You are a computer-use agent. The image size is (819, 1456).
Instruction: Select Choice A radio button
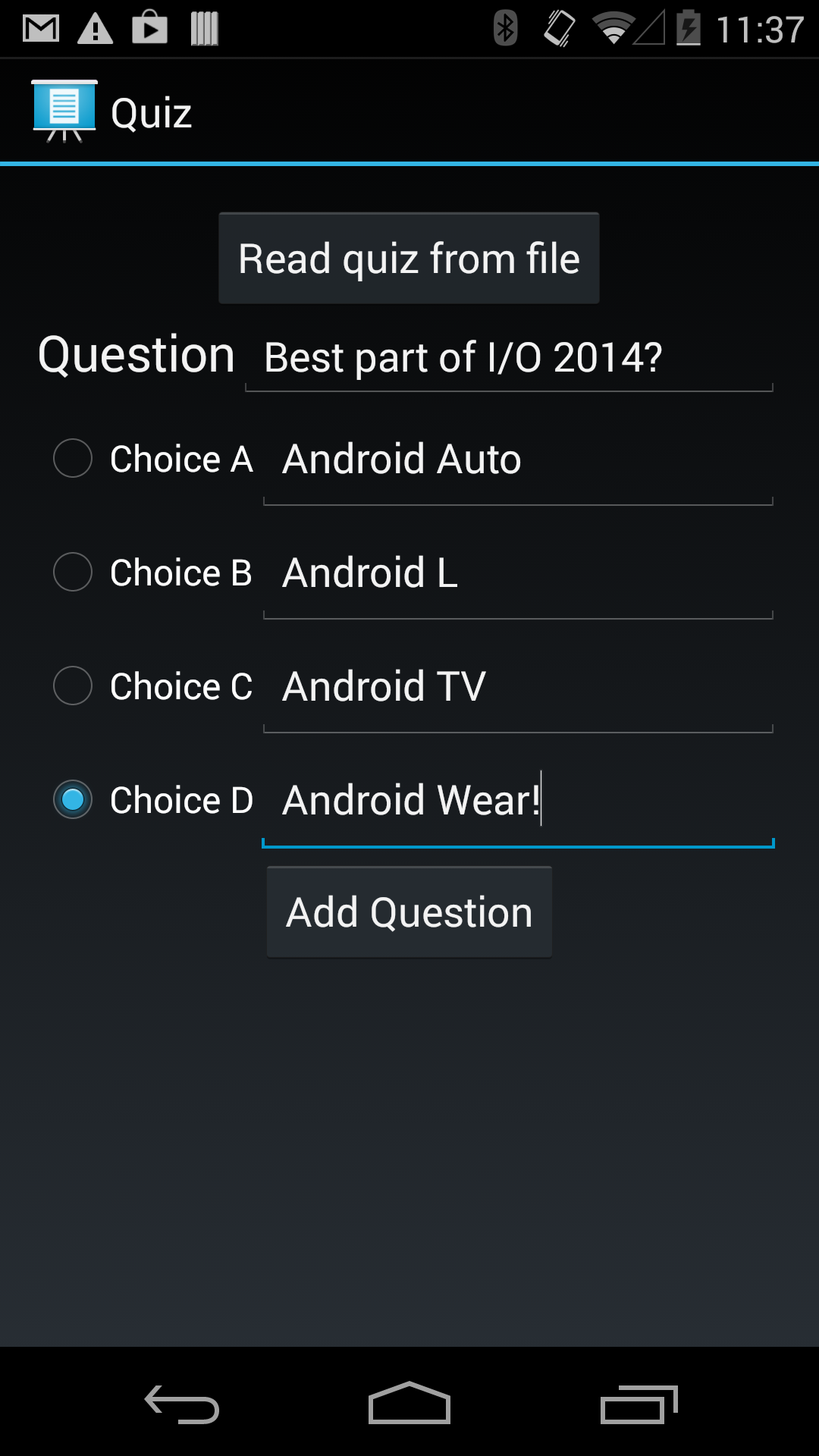pos(73,459)
